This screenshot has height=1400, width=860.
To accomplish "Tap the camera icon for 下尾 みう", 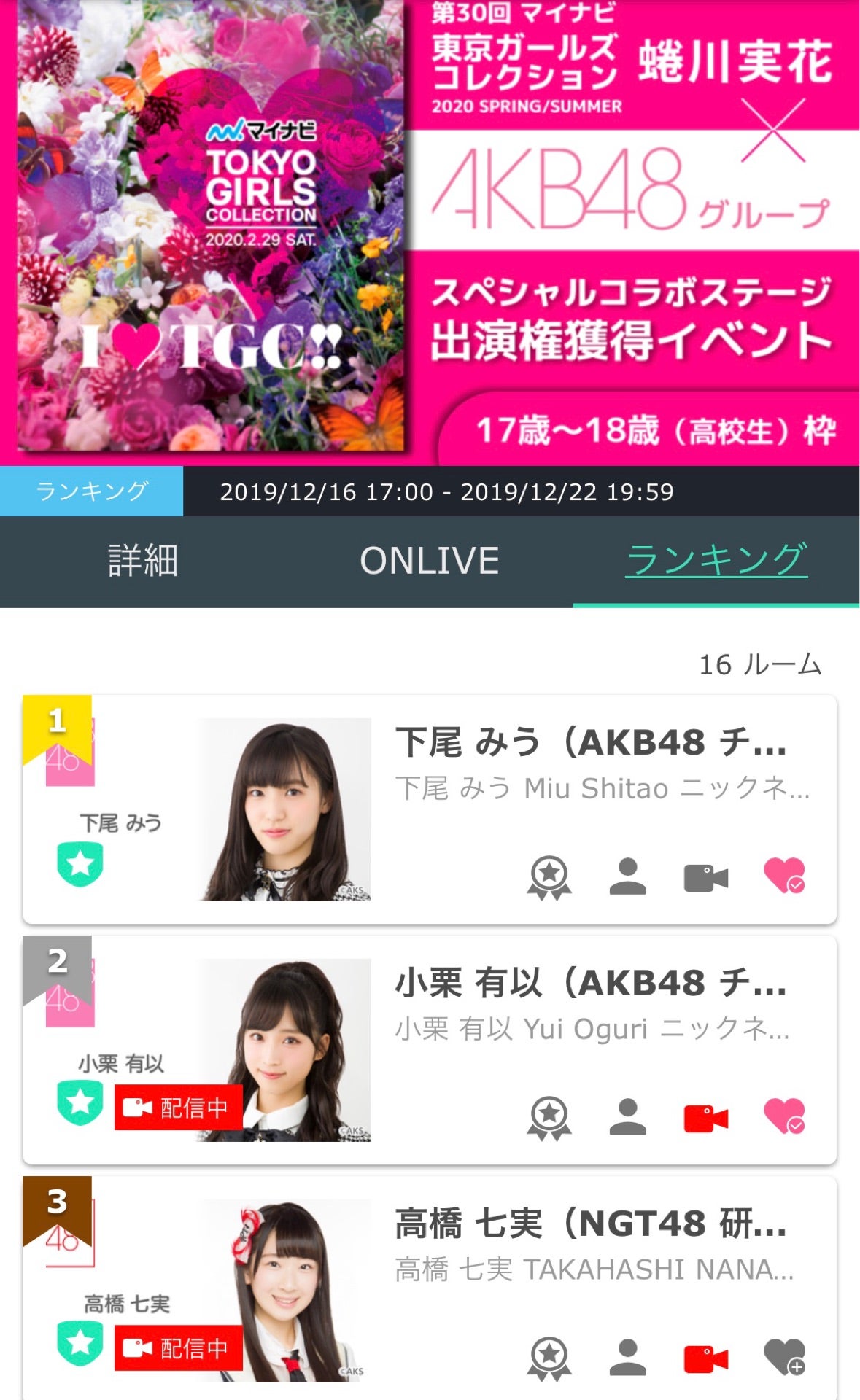I will pyautogui.click(x=705, y=877).
